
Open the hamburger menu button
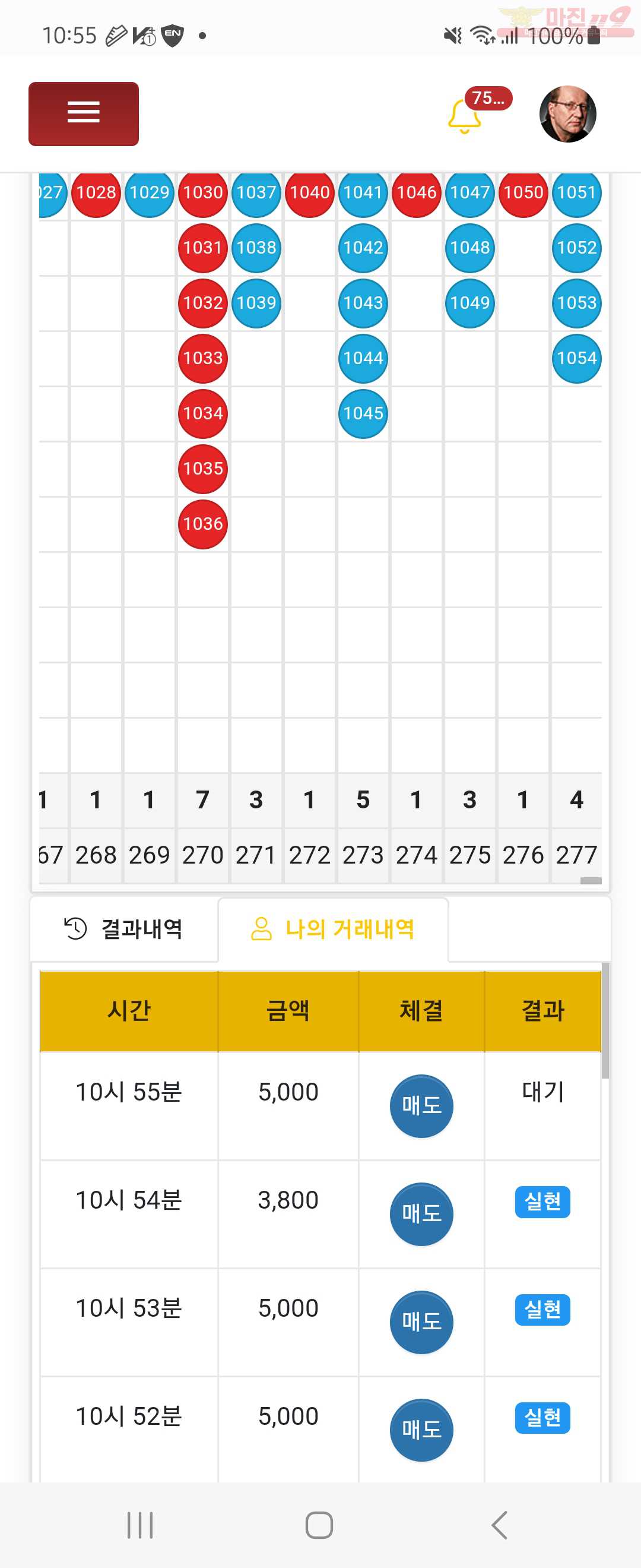(x=83, y=114)
